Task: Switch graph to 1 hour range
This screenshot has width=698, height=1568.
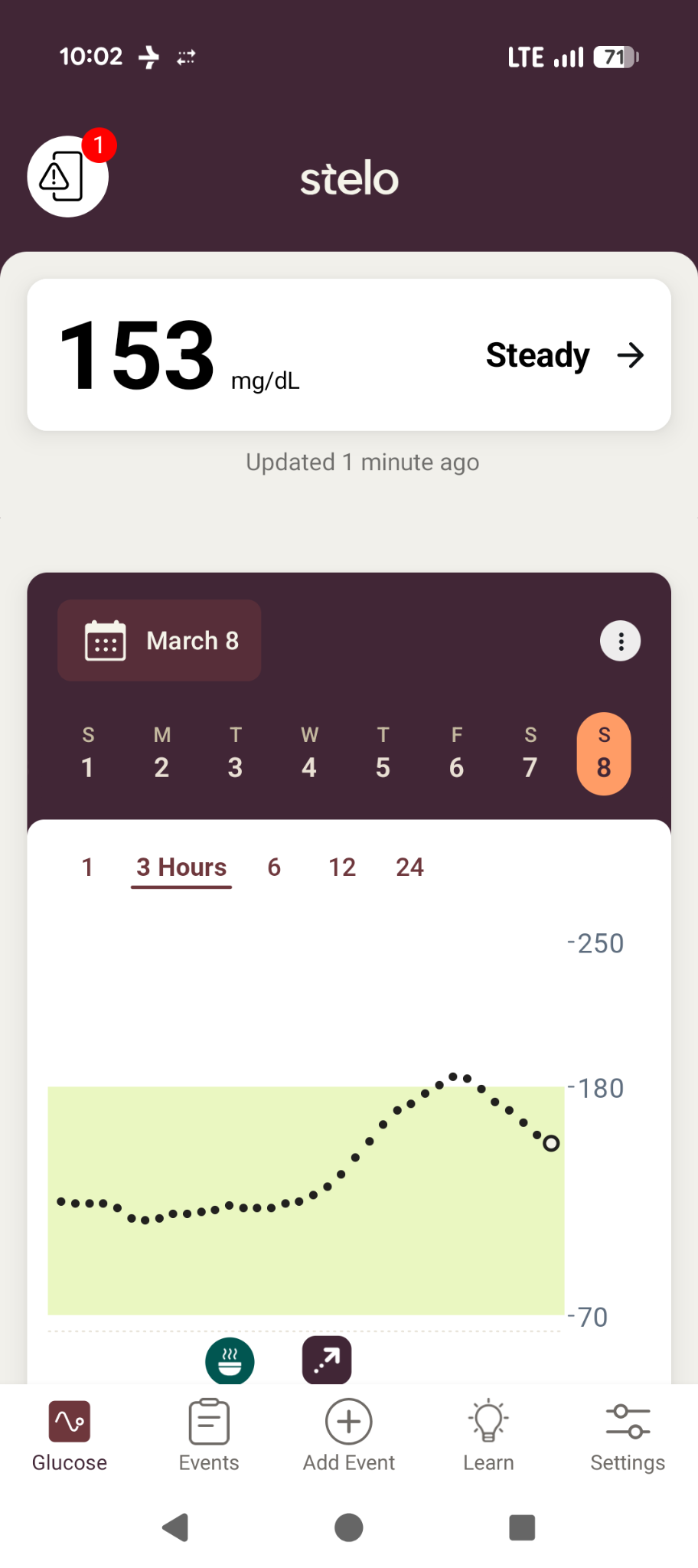Action: [x=87, y=867]
